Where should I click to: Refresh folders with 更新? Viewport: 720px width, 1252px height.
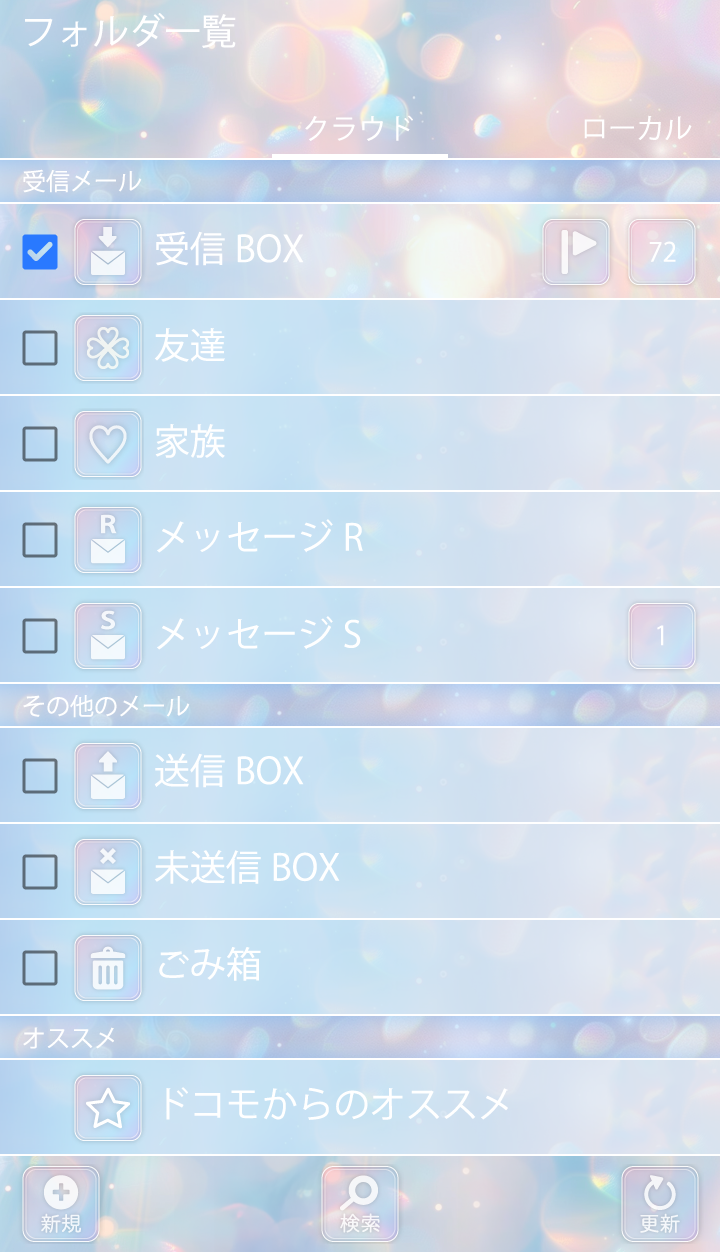point(660,1204)
